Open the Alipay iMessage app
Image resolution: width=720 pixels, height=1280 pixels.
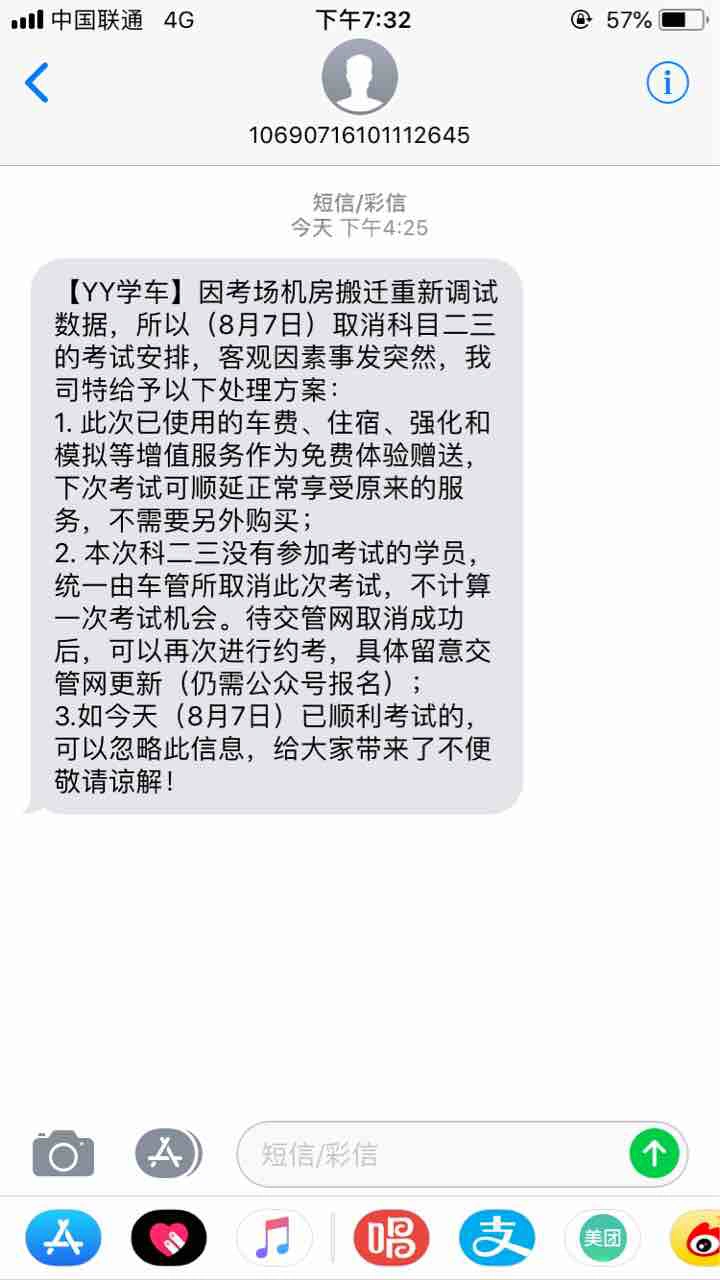click(x=496, y=1238)
